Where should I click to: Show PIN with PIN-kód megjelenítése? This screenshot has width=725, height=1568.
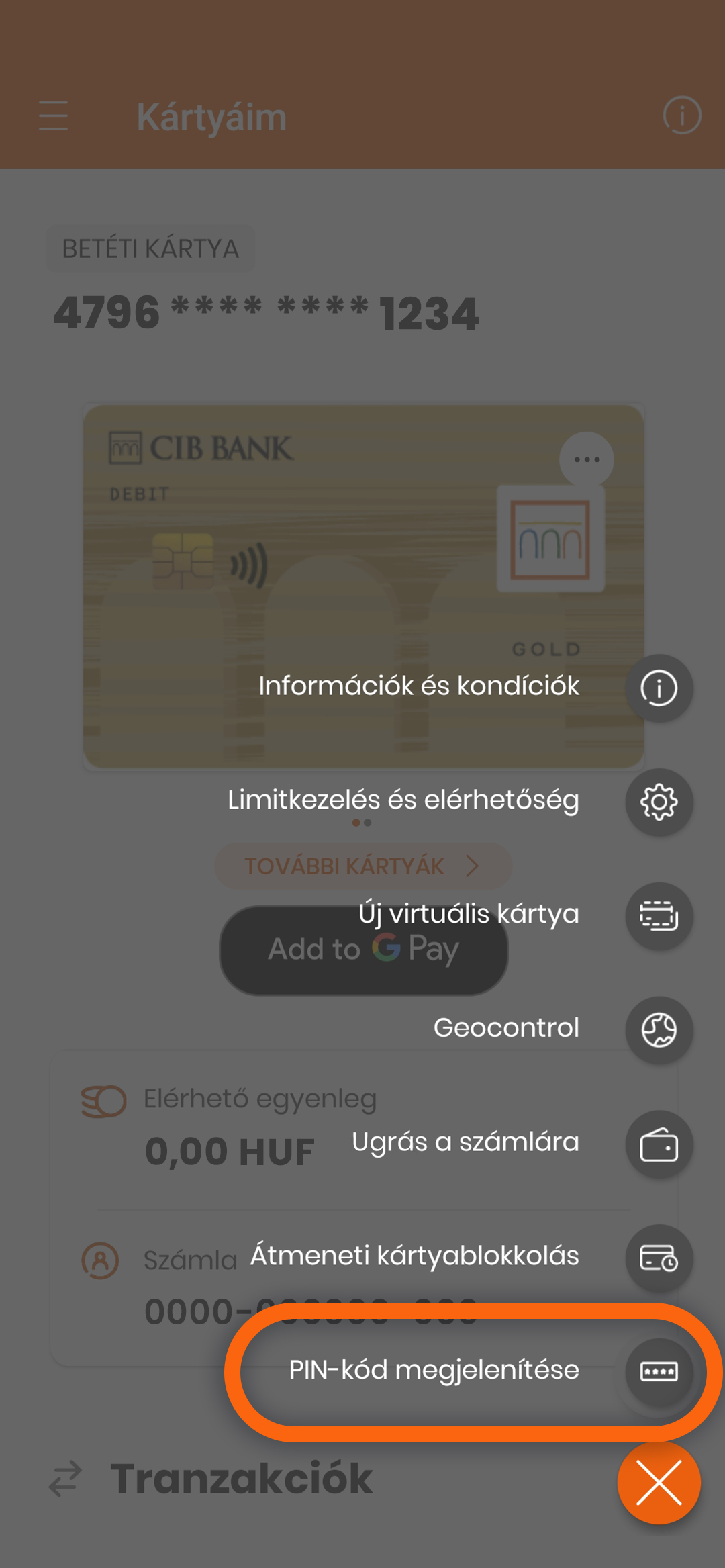pyautogui.click(x=659, y=1371)
